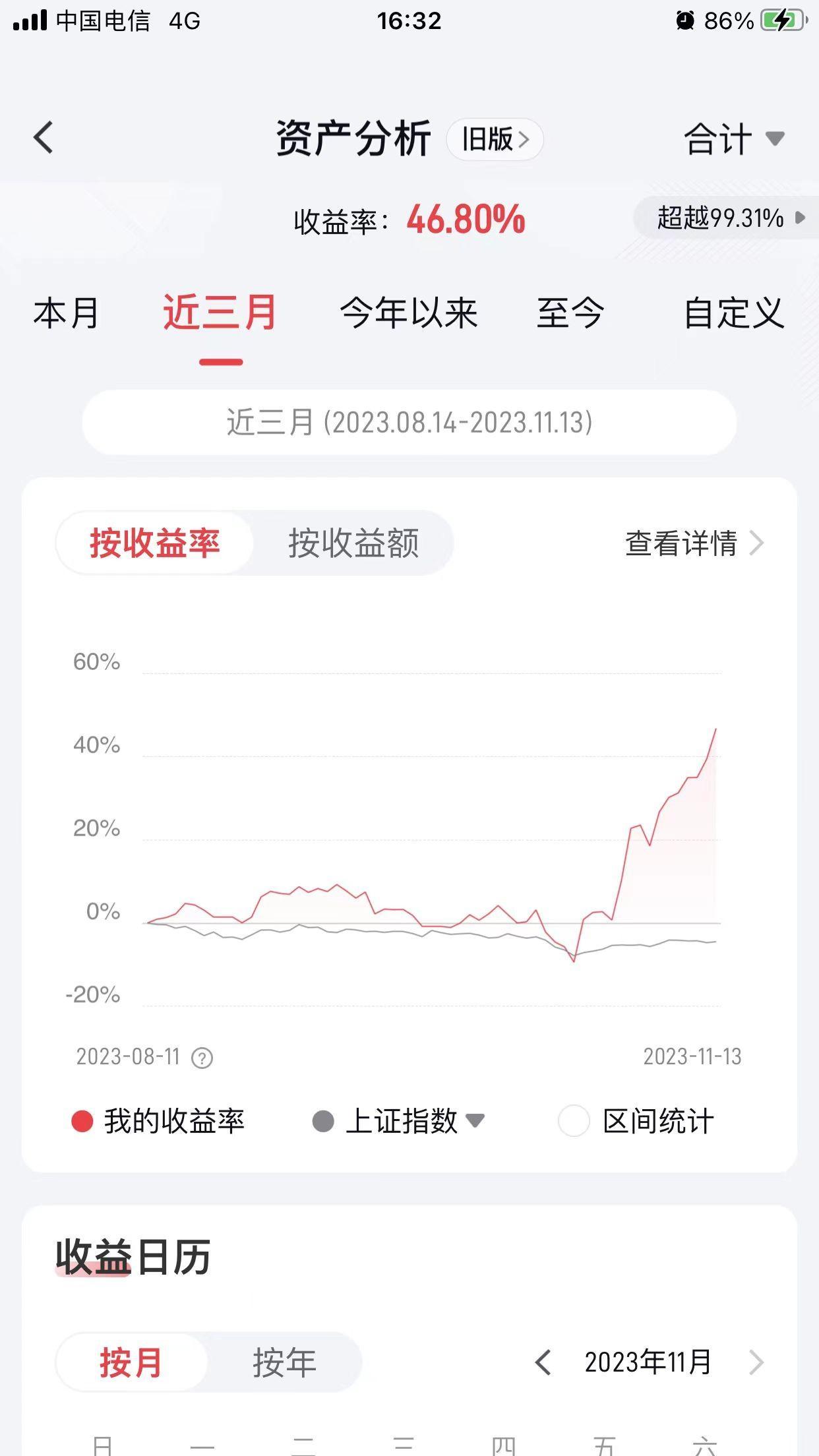Switch to the 旧版 old version

(x=495, y=139)
